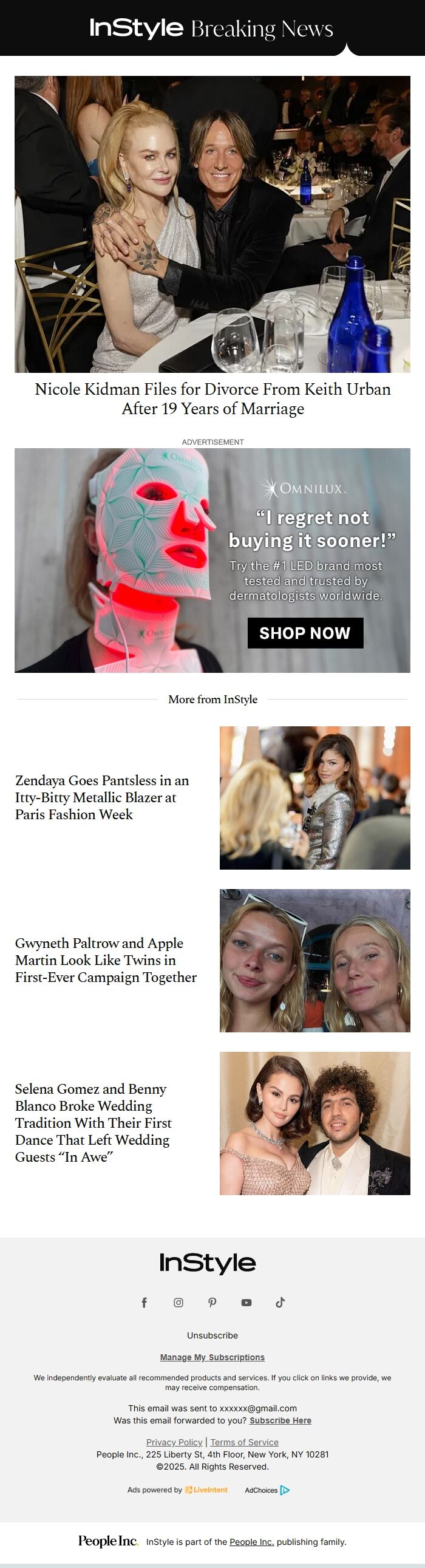Open the Zendaya Paris Fashion Week story
425x1568 pixels.
(101, 797)
